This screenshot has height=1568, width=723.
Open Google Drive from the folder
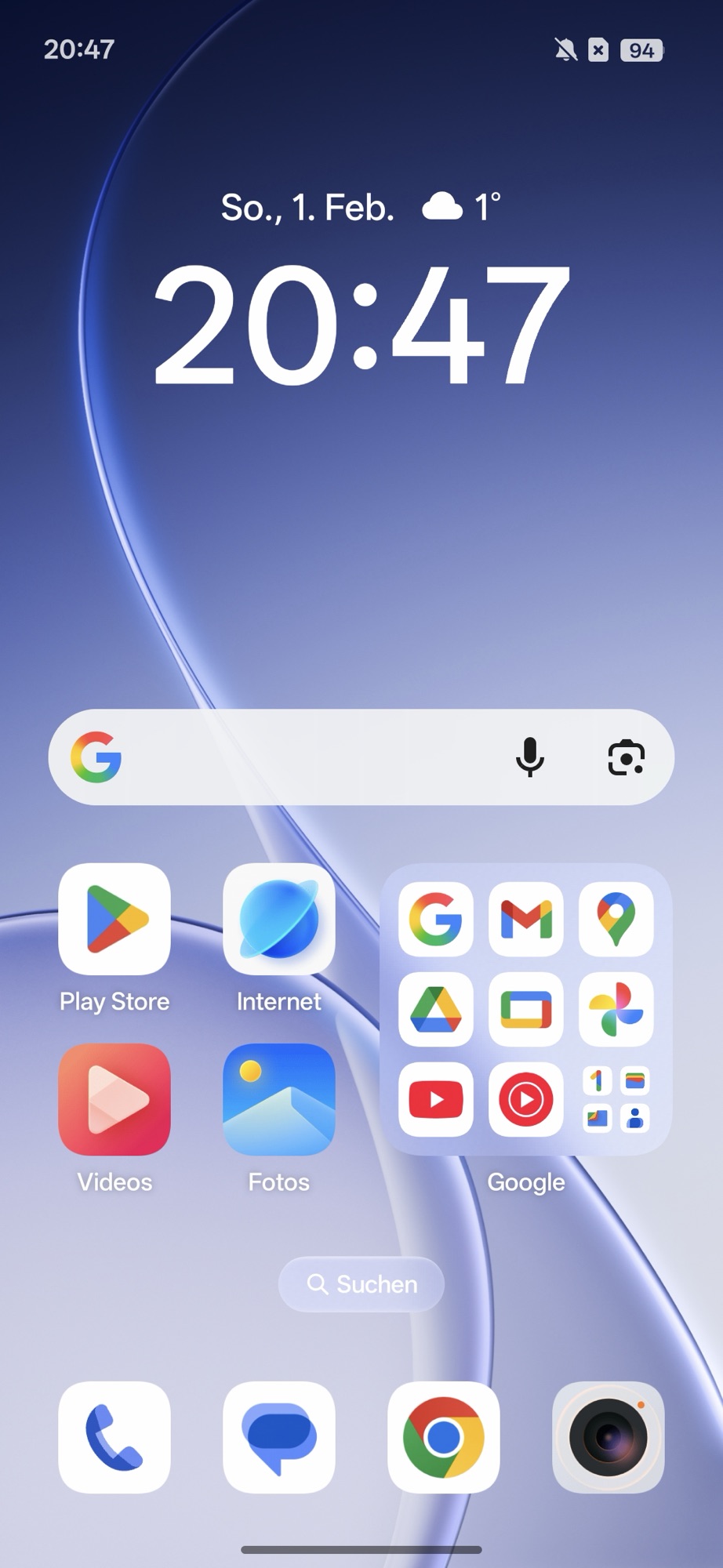coord(436,1010)
